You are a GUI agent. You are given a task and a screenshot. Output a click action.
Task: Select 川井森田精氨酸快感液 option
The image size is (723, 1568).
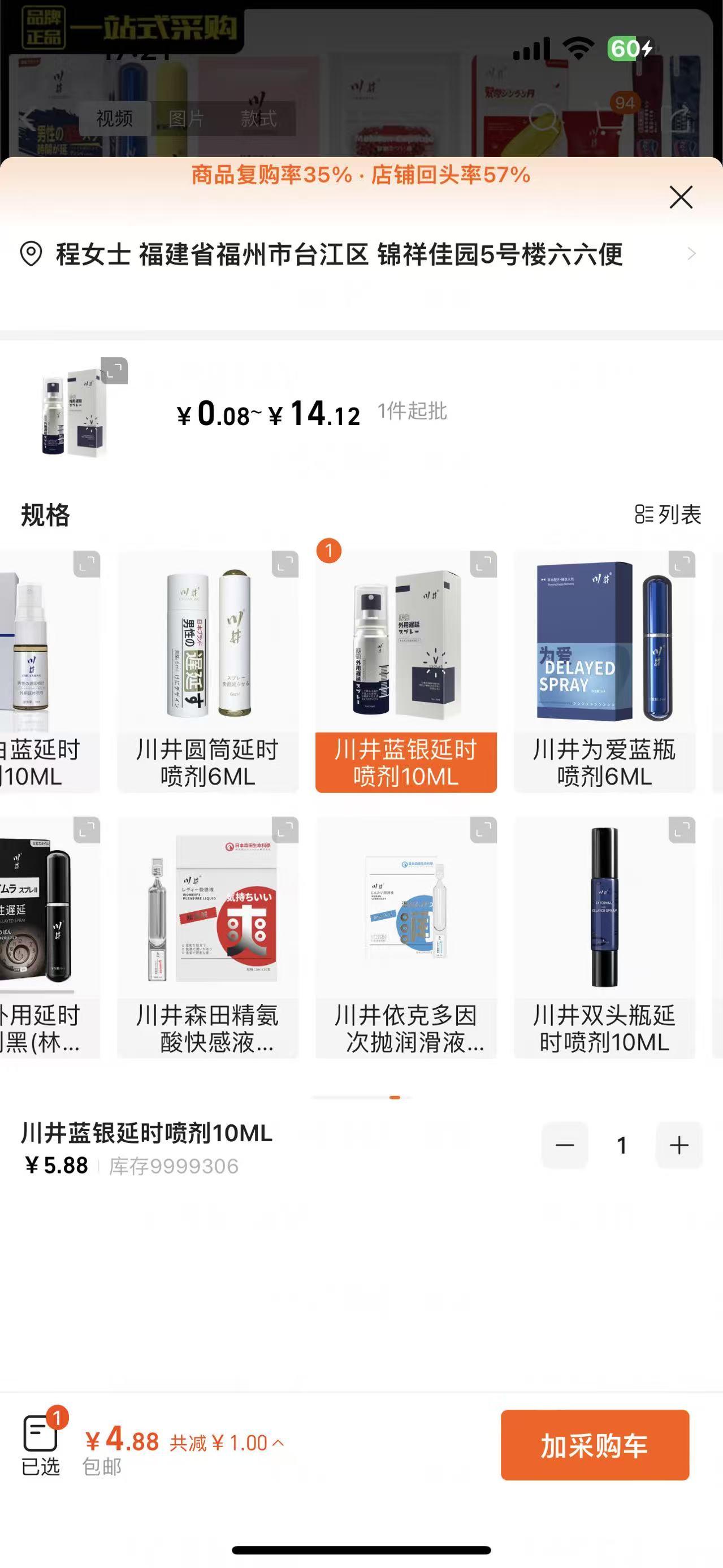pos(207,937)
